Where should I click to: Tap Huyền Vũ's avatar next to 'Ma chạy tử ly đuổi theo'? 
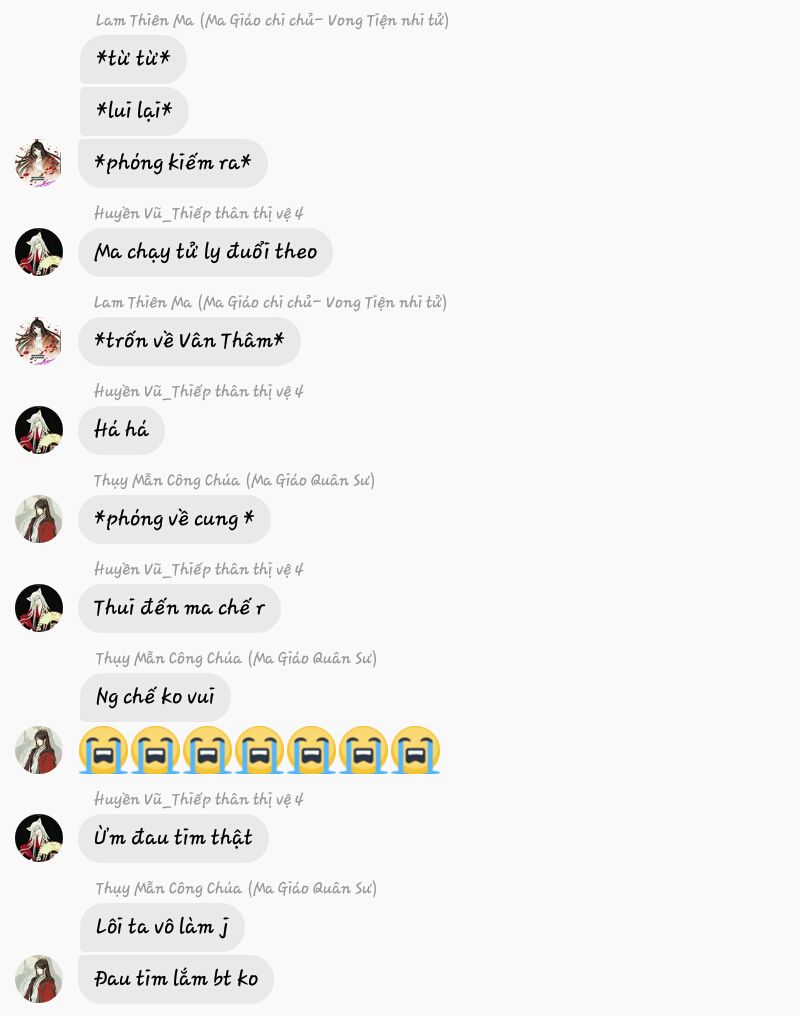[x=39, y=252]
